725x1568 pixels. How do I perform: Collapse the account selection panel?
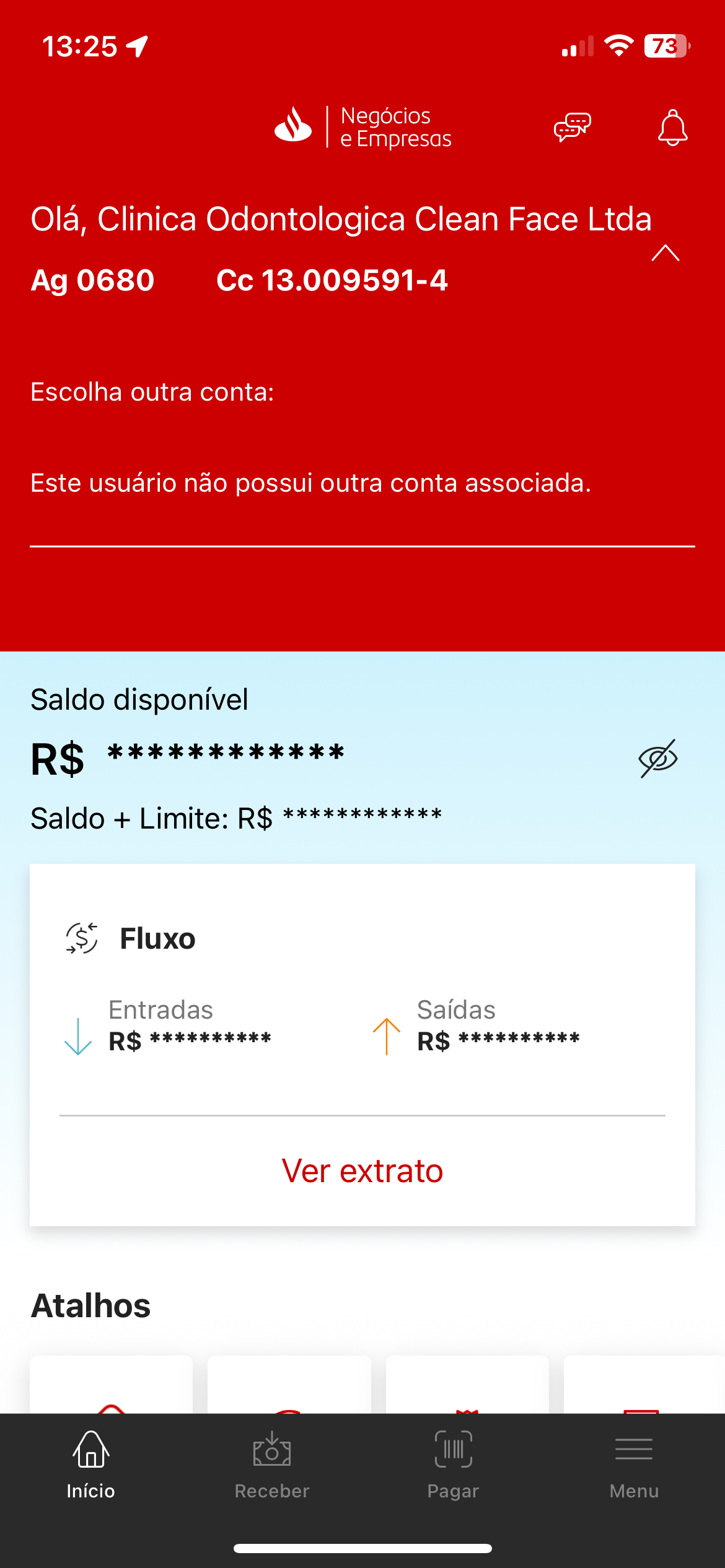[666, 253]
